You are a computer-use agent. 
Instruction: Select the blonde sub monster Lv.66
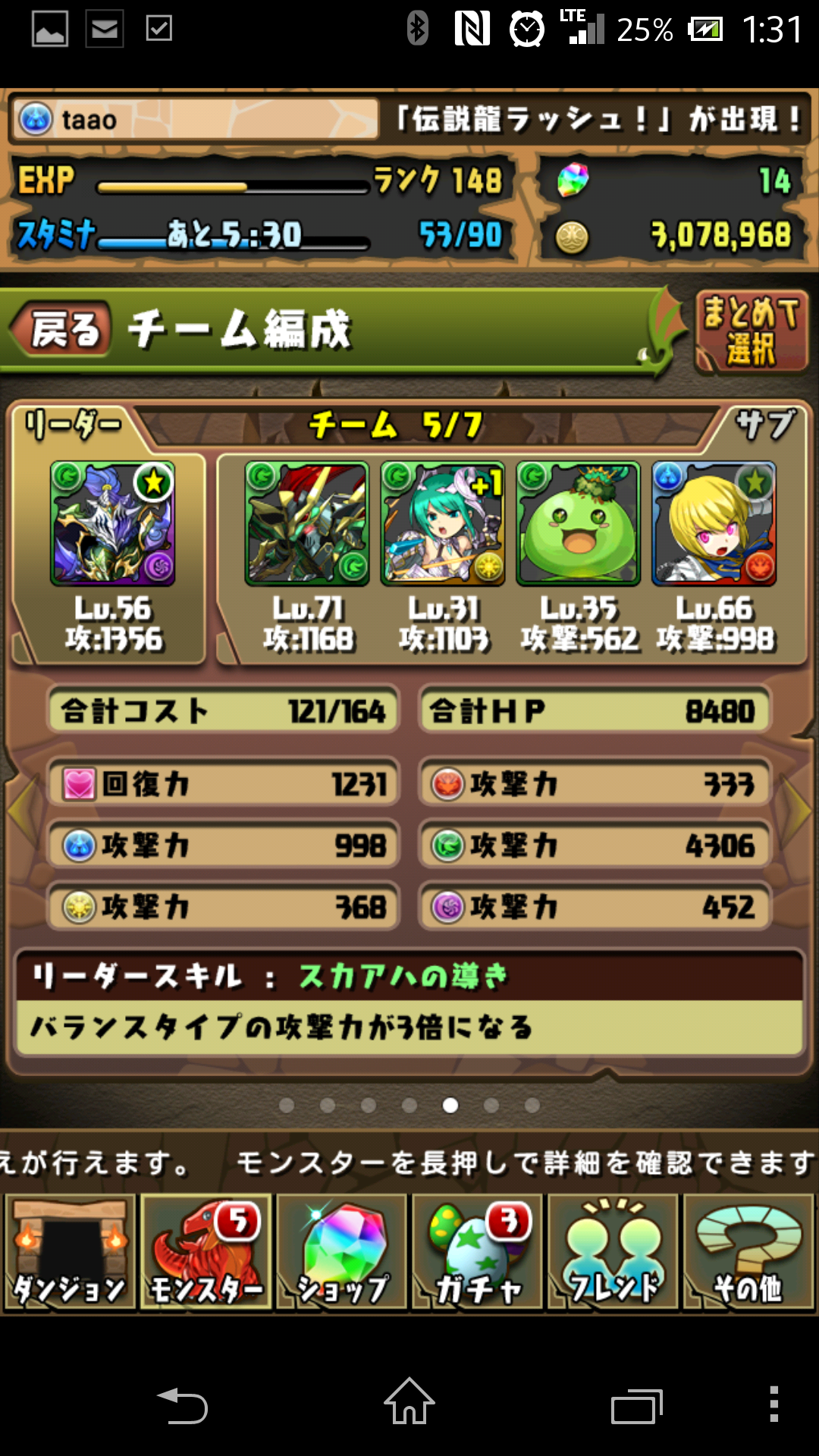(714, 523)
